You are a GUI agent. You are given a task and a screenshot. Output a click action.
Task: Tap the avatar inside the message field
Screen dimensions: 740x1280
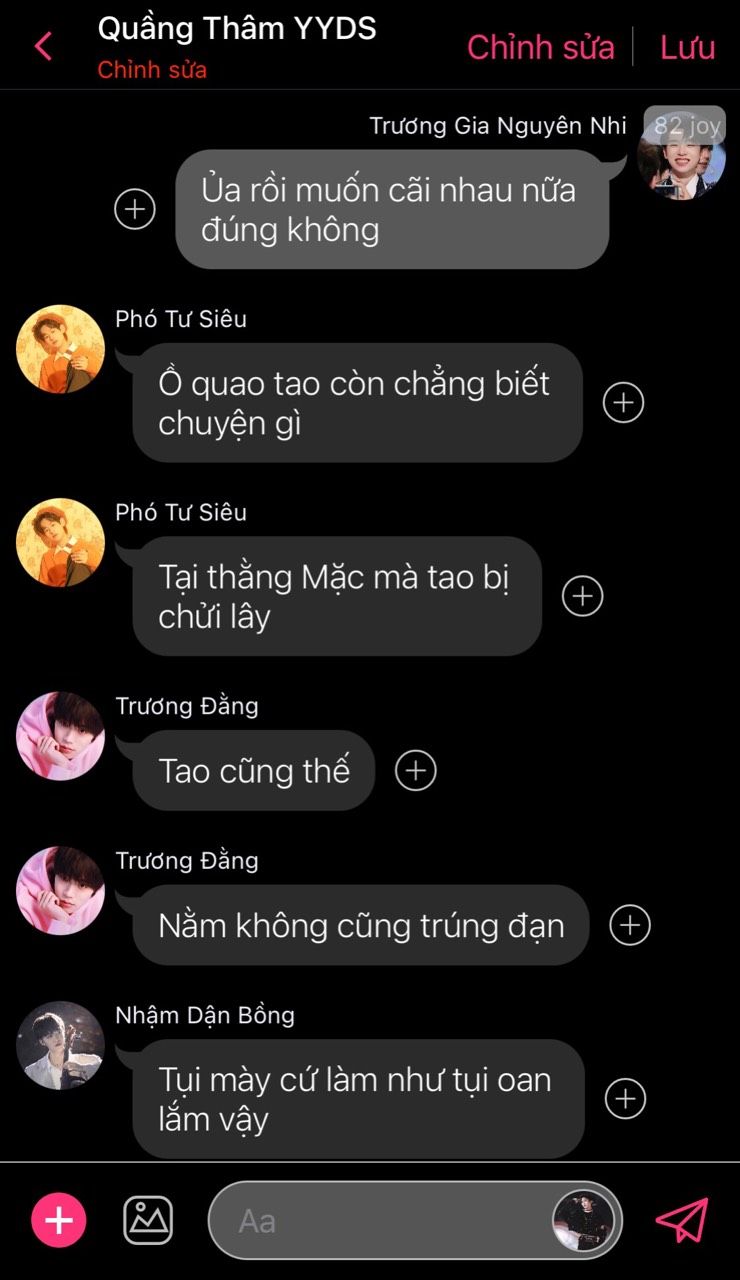[583, 1220]
